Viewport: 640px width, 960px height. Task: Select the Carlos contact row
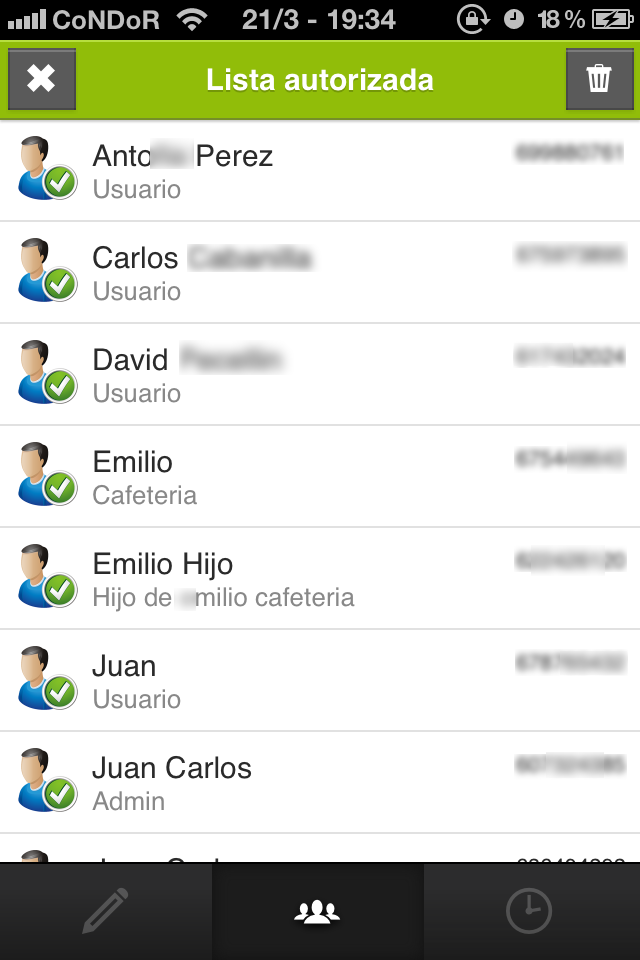(320, 273)
